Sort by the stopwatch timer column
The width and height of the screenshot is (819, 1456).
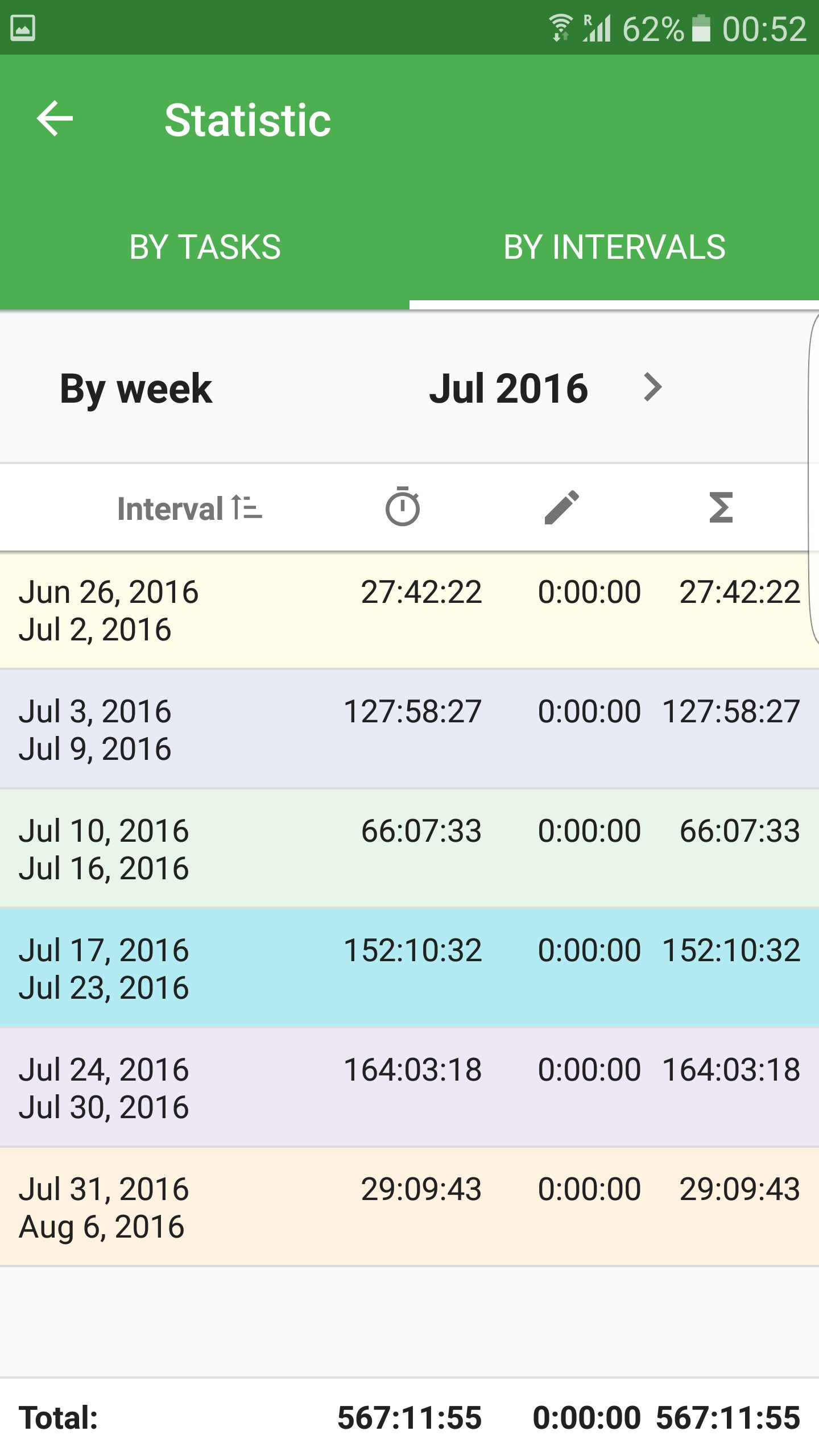coord(403,506)
